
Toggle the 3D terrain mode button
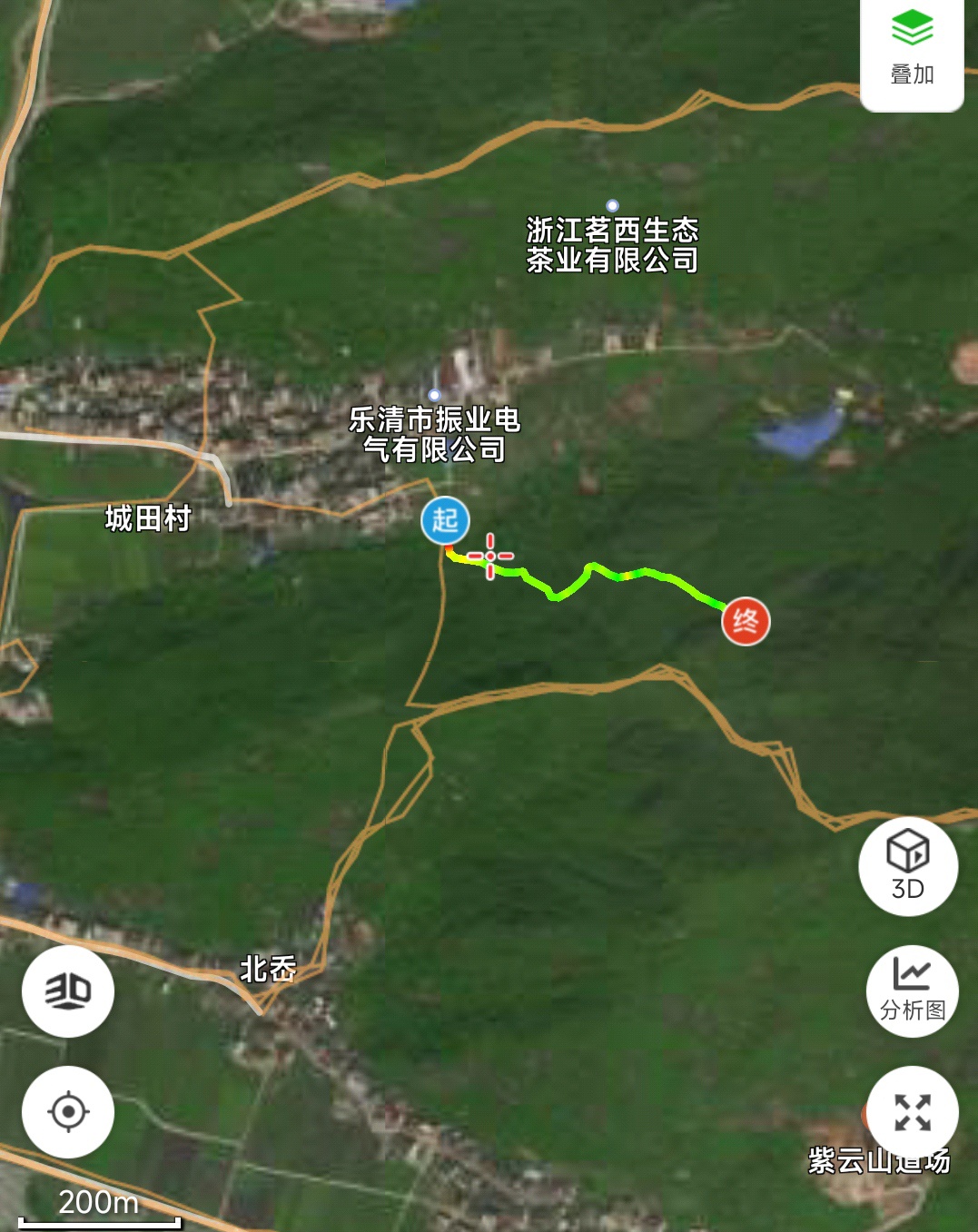point(68,991)
